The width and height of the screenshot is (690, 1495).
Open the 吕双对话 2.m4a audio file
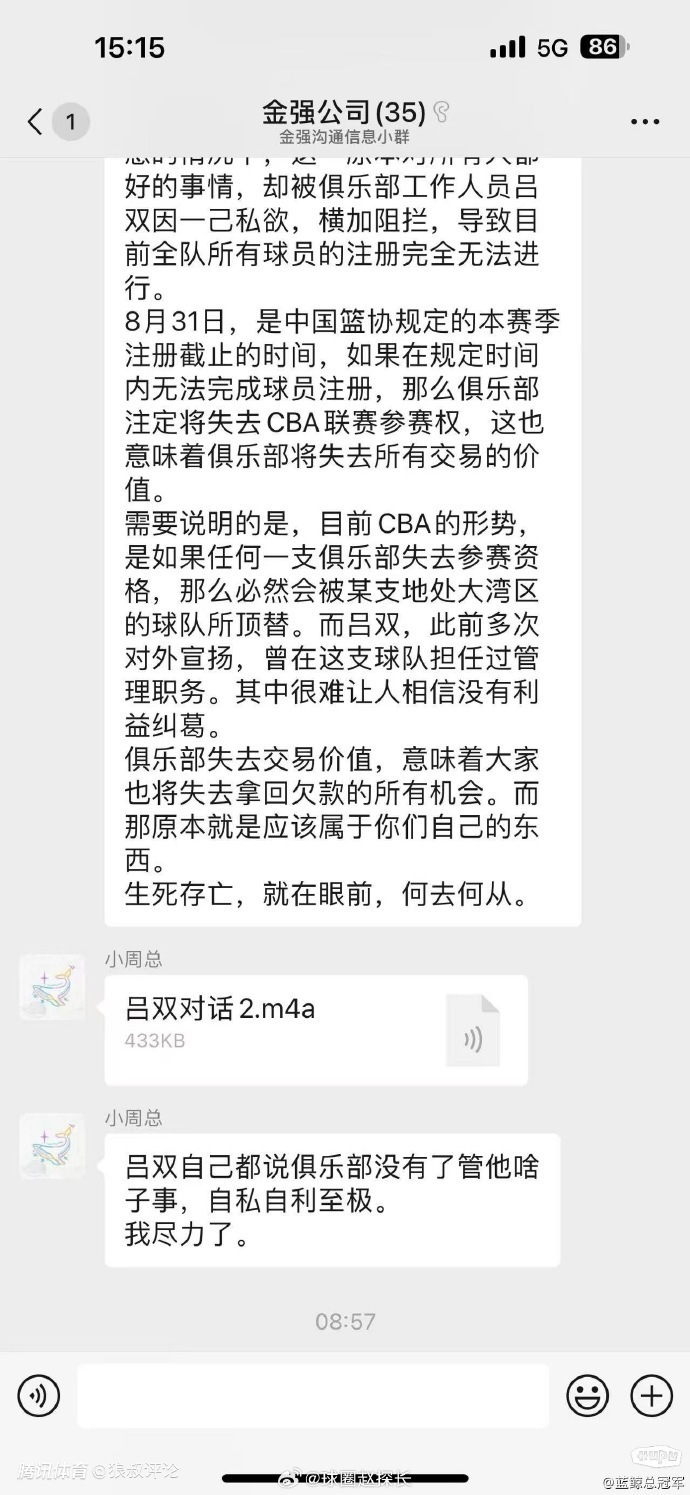(x=316, y=1029)
